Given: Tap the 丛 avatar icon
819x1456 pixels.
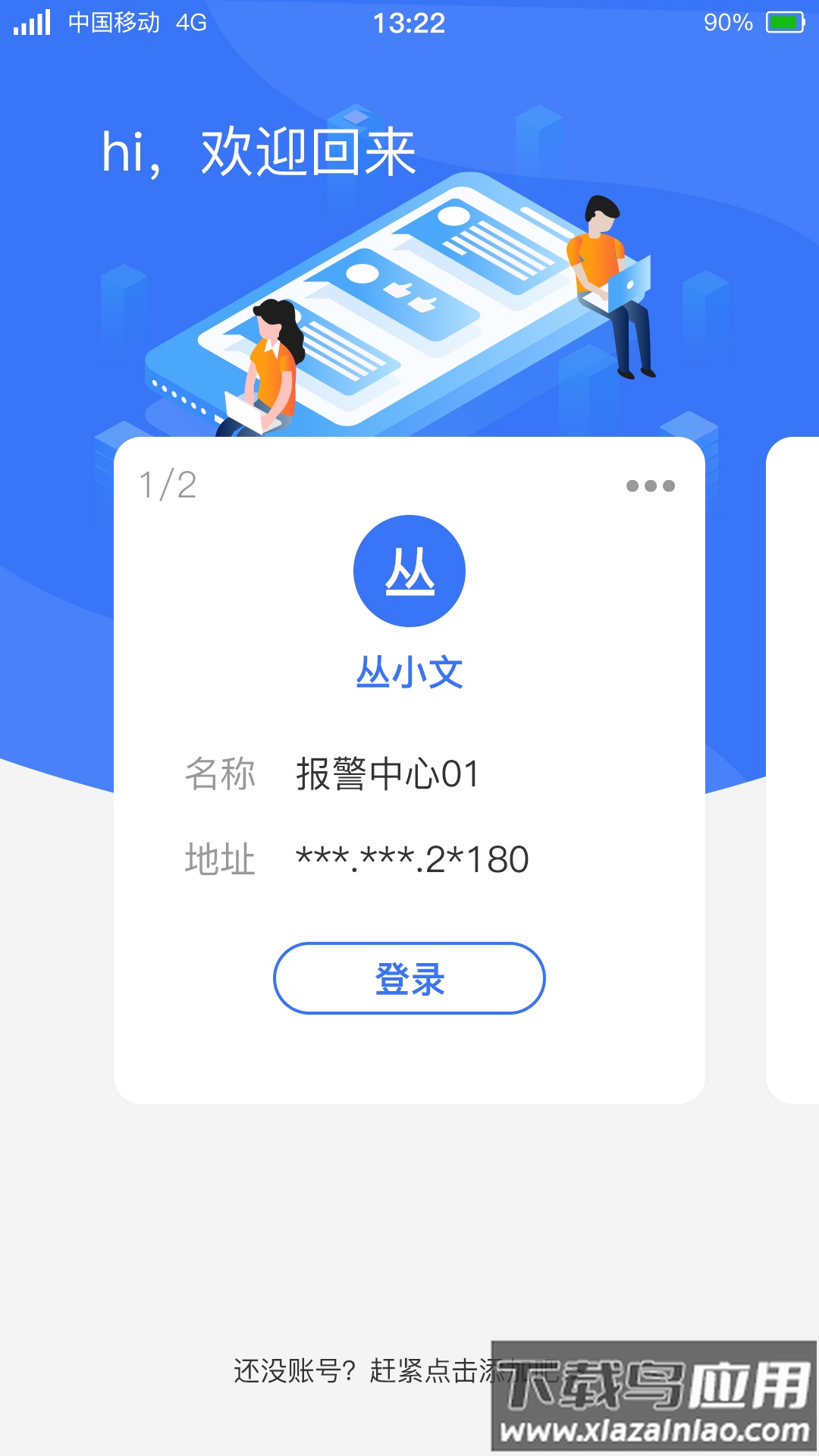Looking at the screenshot, I should [409, 571].
